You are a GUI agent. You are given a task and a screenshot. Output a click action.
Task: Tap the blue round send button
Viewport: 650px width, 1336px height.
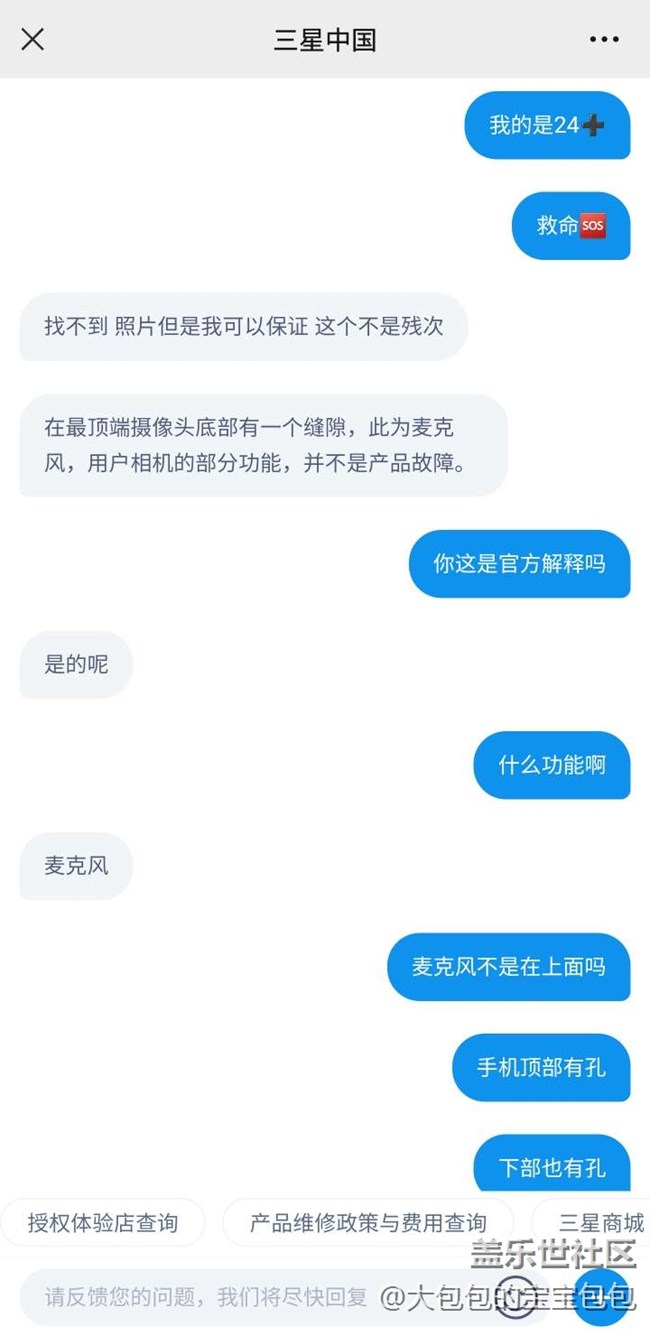tap(601, 1297)
